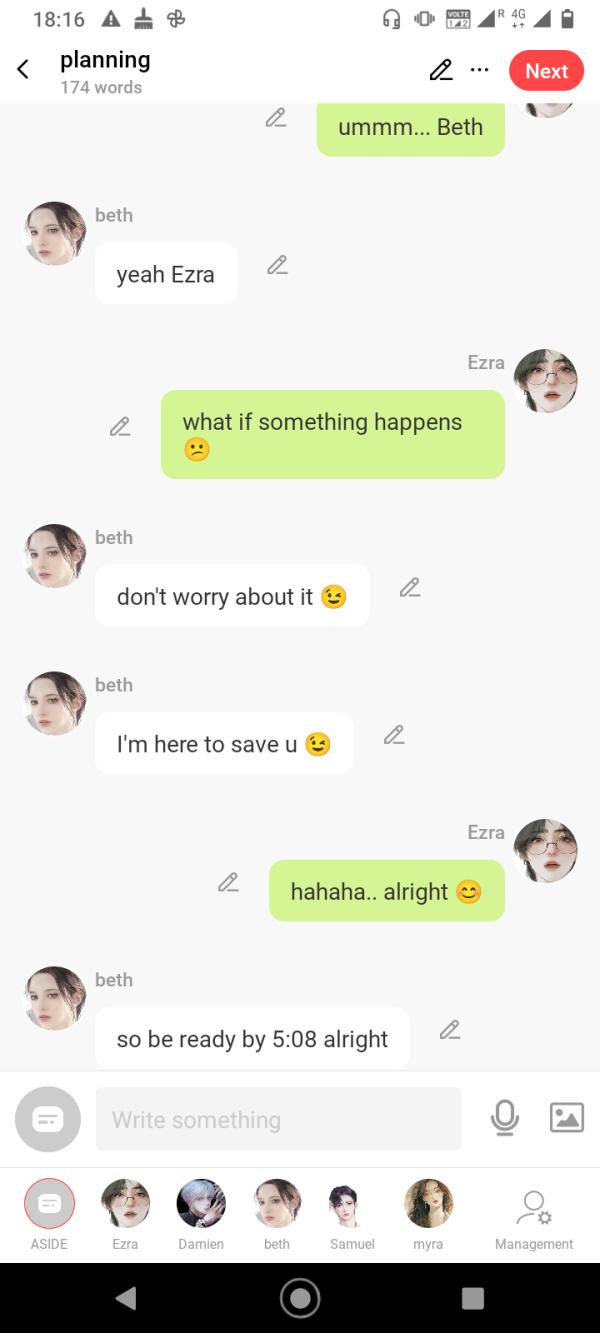The height and width of the screenshot is (1333, 600).
Task: Edit the planning title with the pencil icon
Action: point(440,70)
